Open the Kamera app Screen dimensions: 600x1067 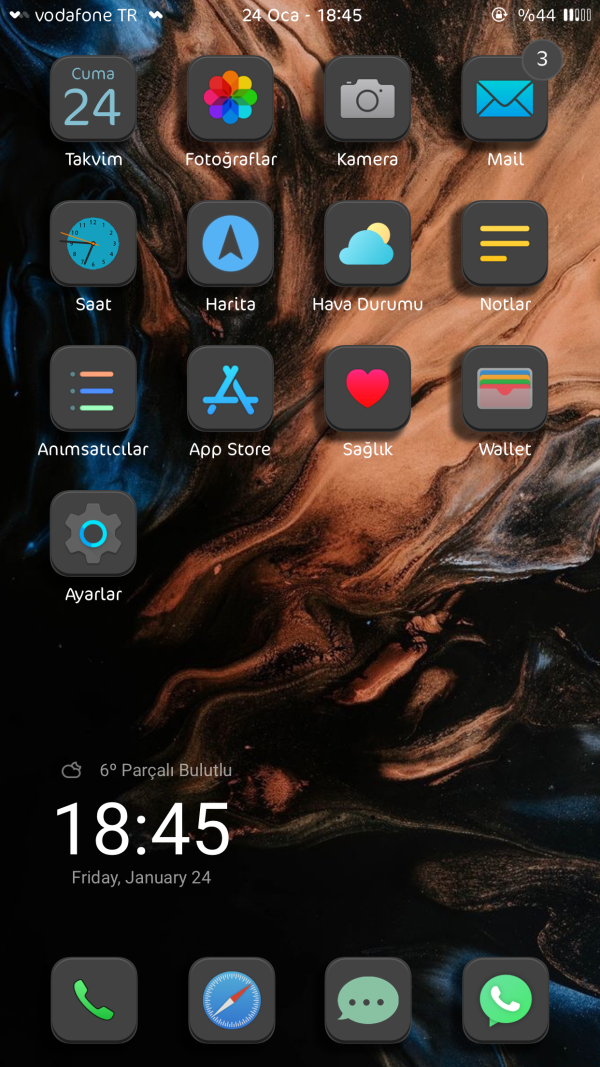(x=367, y=99)
